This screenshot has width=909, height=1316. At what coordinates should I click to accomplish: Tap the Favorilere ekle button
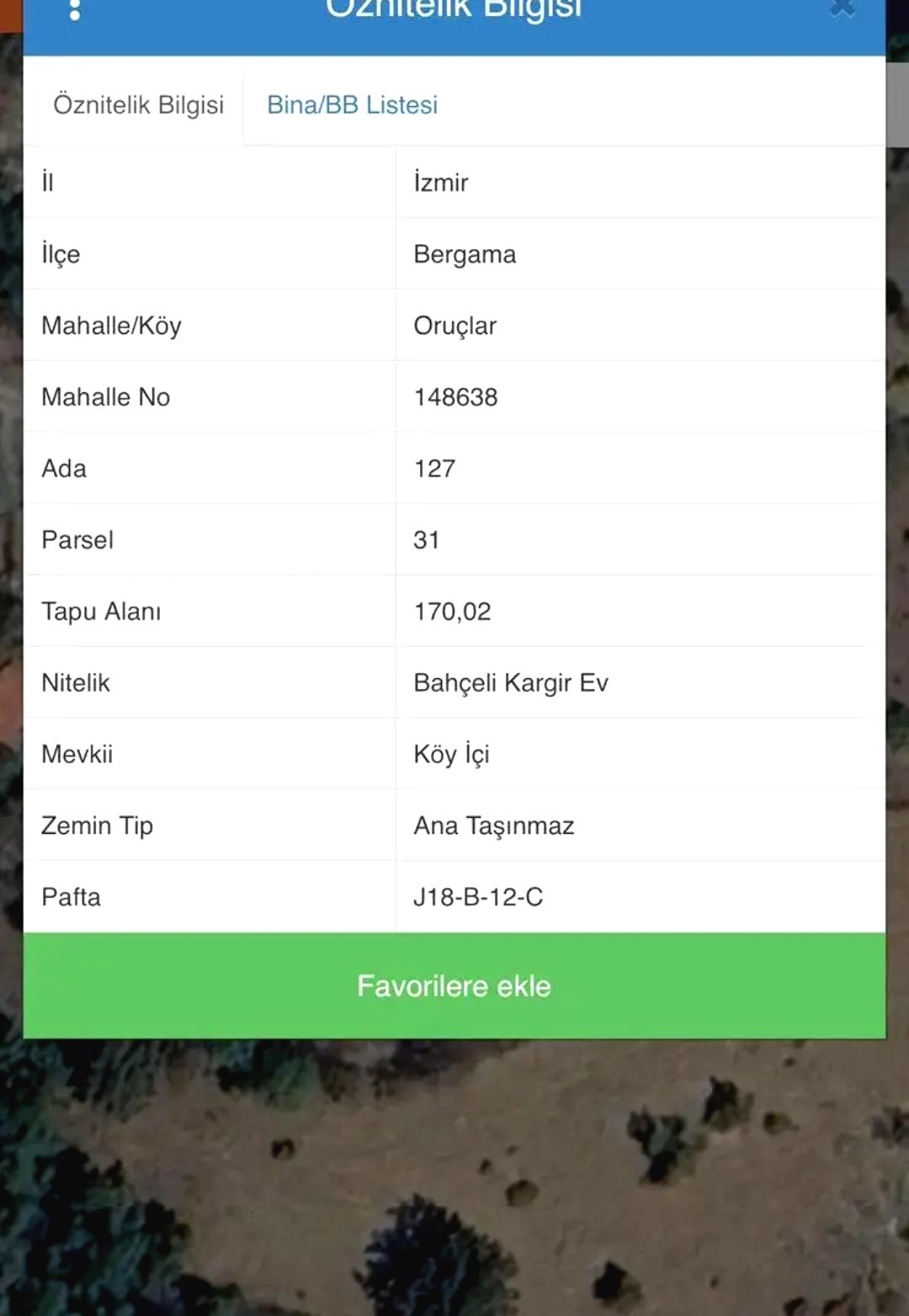coord(454,985)
